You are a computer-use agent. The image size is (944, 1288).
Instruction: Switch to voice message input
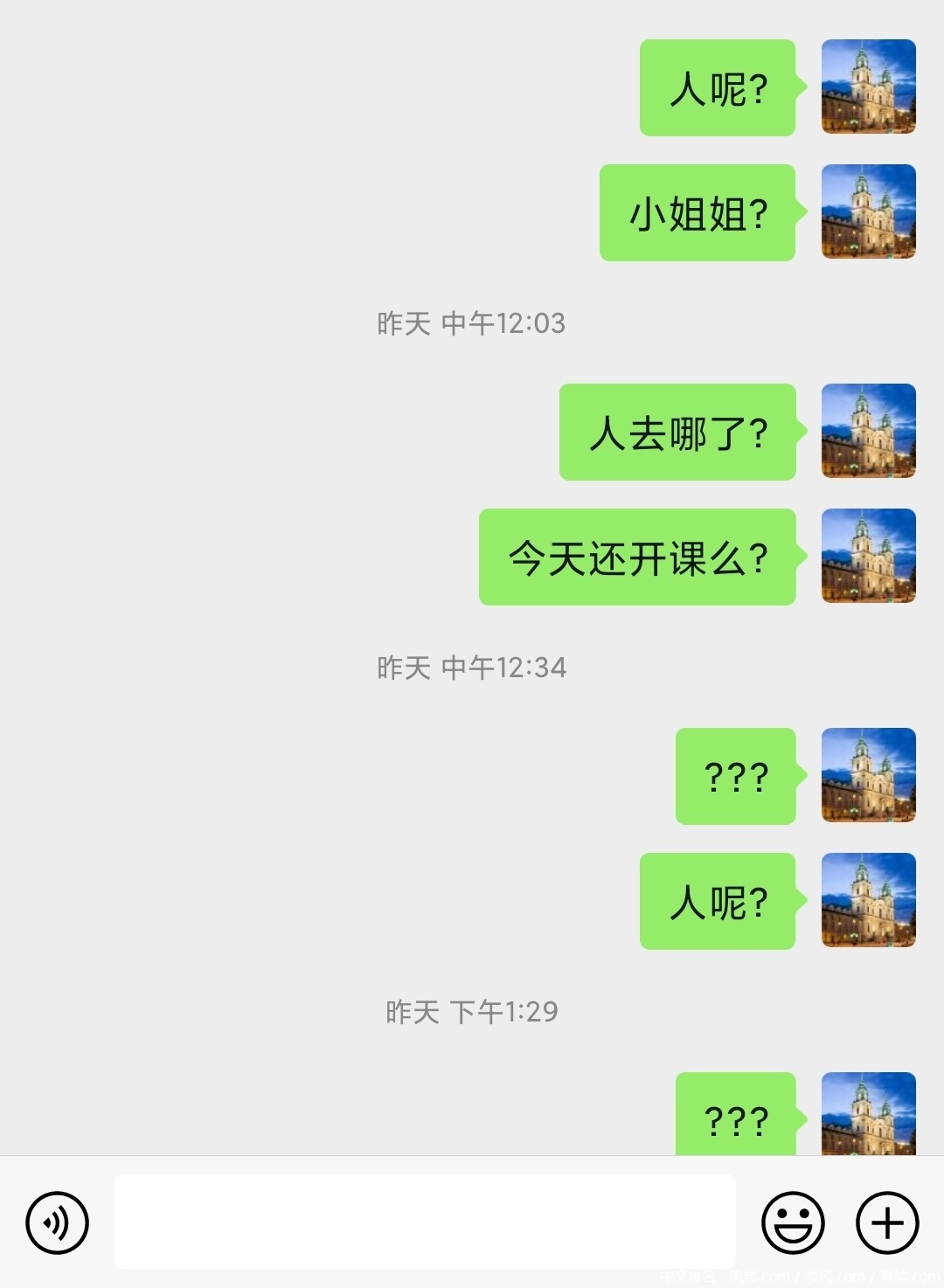click(x=58, y=1222)
